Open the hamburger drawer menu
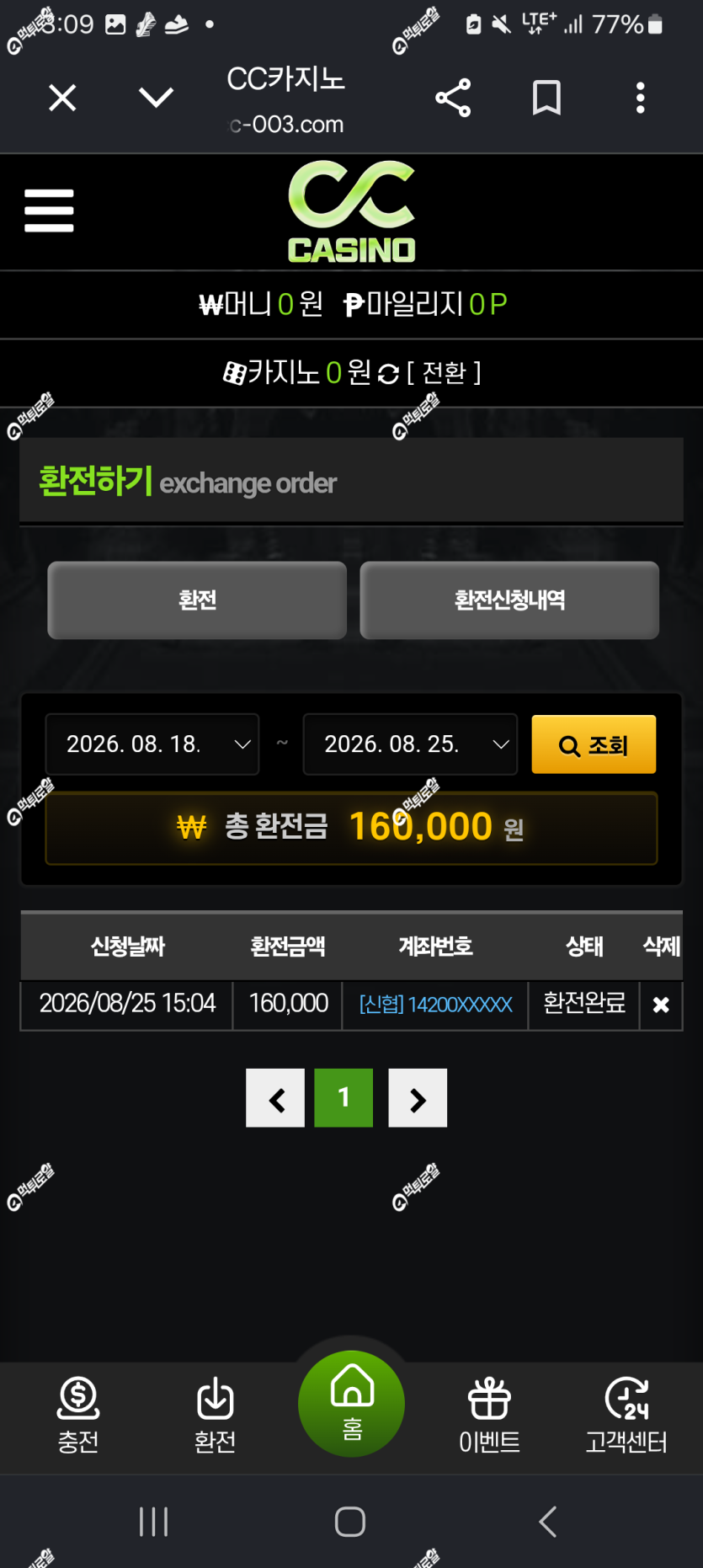The image size is (703, 1568). tap(49, 211)
